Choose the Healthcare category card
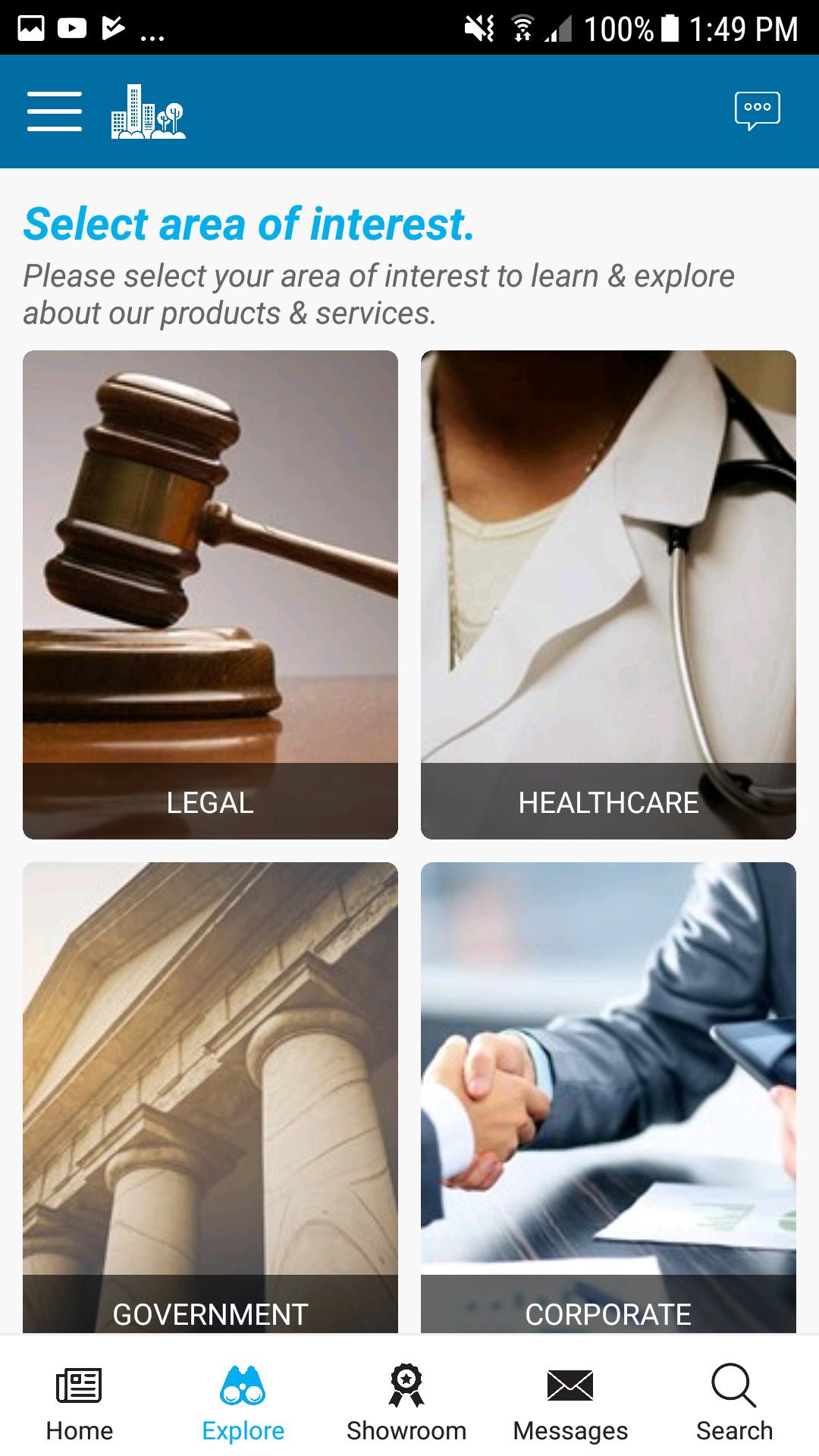 608,595
